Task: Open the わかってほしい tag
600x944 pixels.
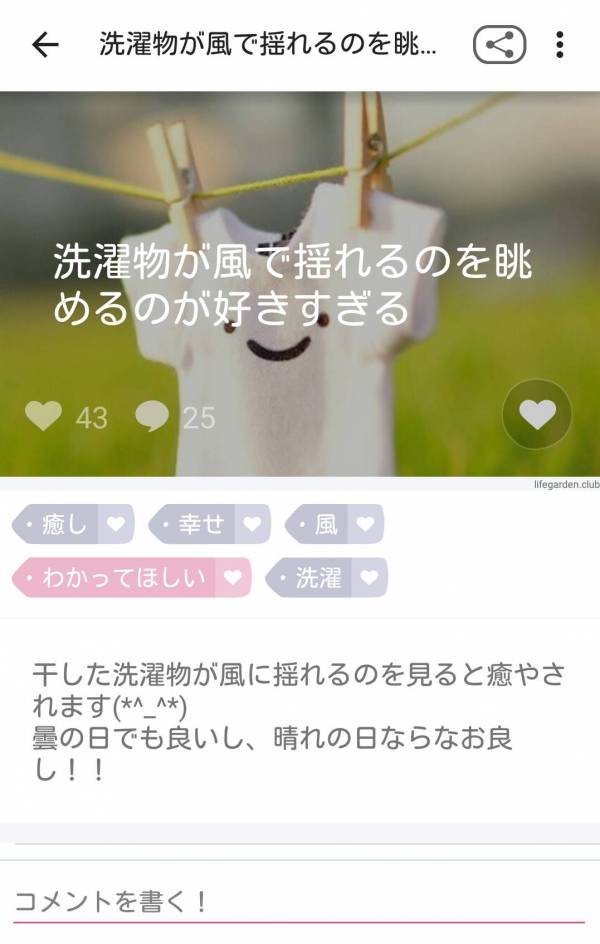Action: click(118, 577)
